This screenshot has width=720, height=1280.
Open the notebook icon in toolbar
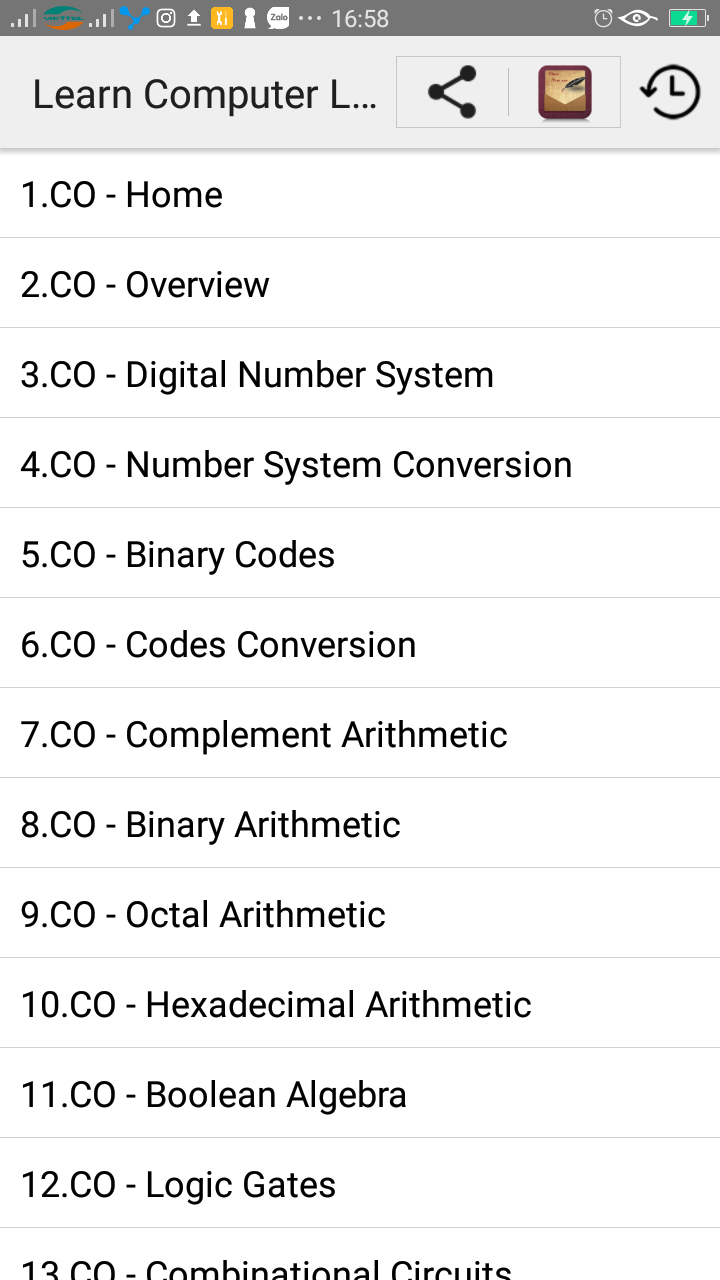(x=565, y=93)
